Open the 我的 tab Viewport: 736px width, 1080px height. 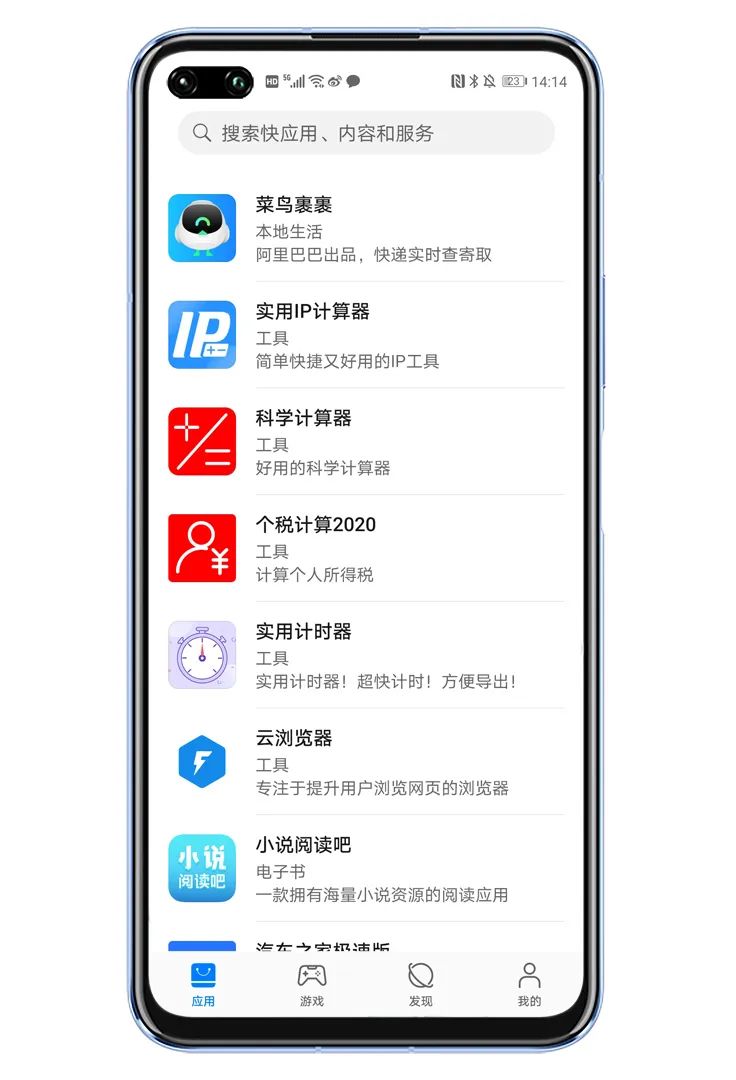[x=528, y=983]
